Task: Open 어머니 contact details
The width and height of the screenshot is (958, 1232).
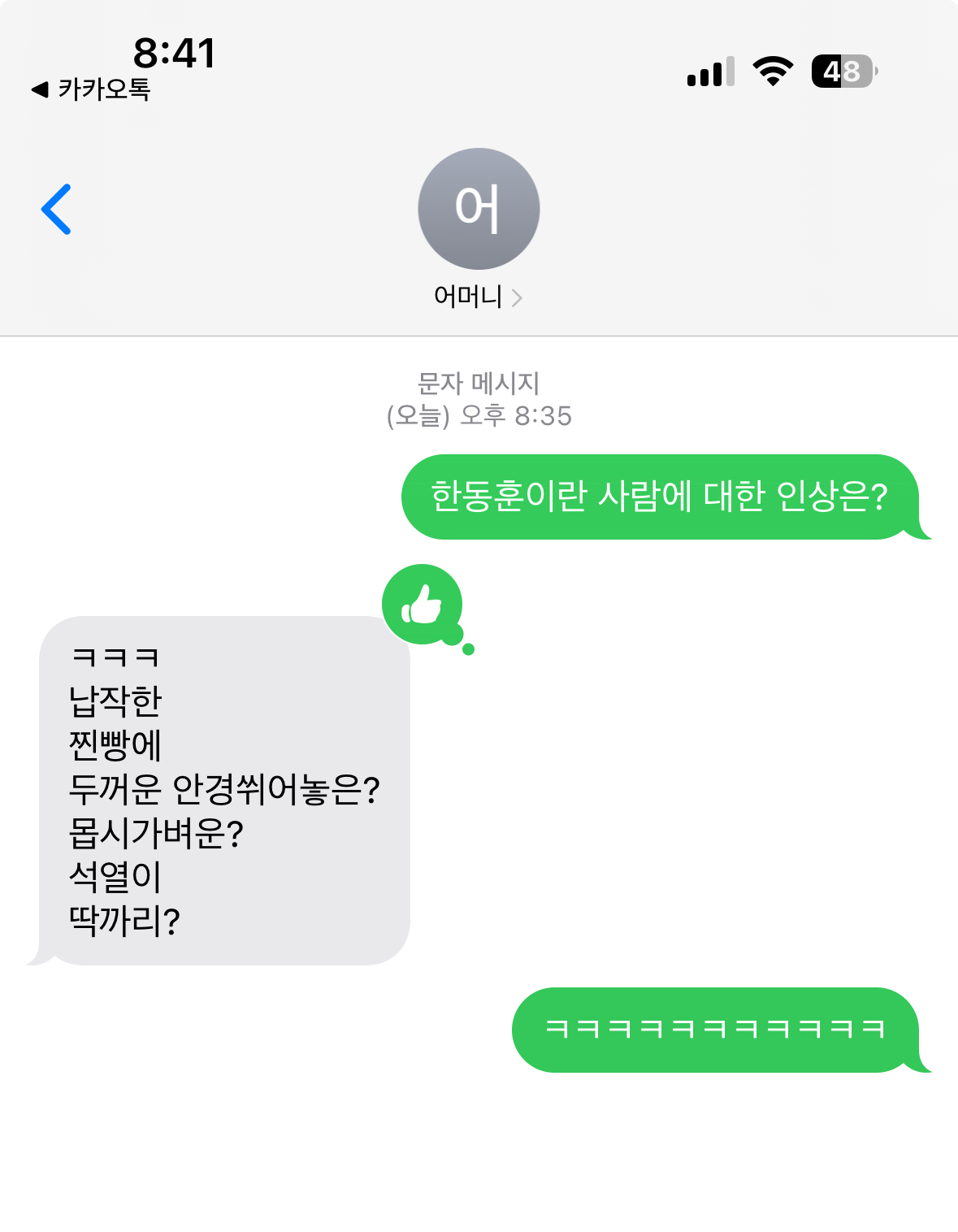Action: (478, 297)
